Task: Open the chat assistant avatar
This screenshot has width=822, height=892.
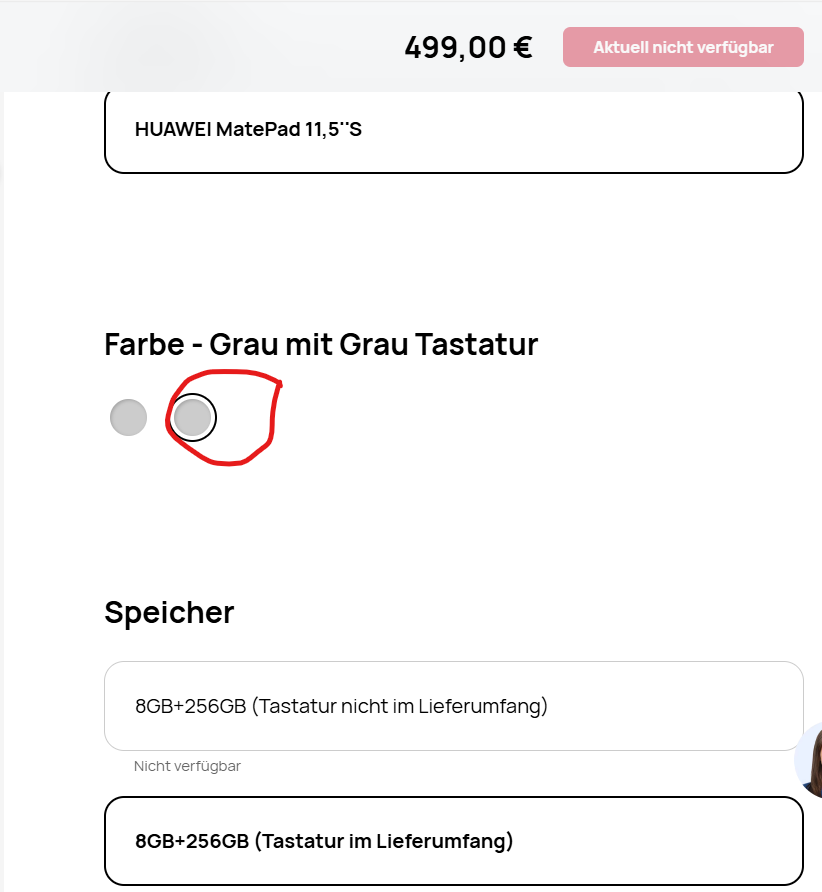Action: (809, 761)
